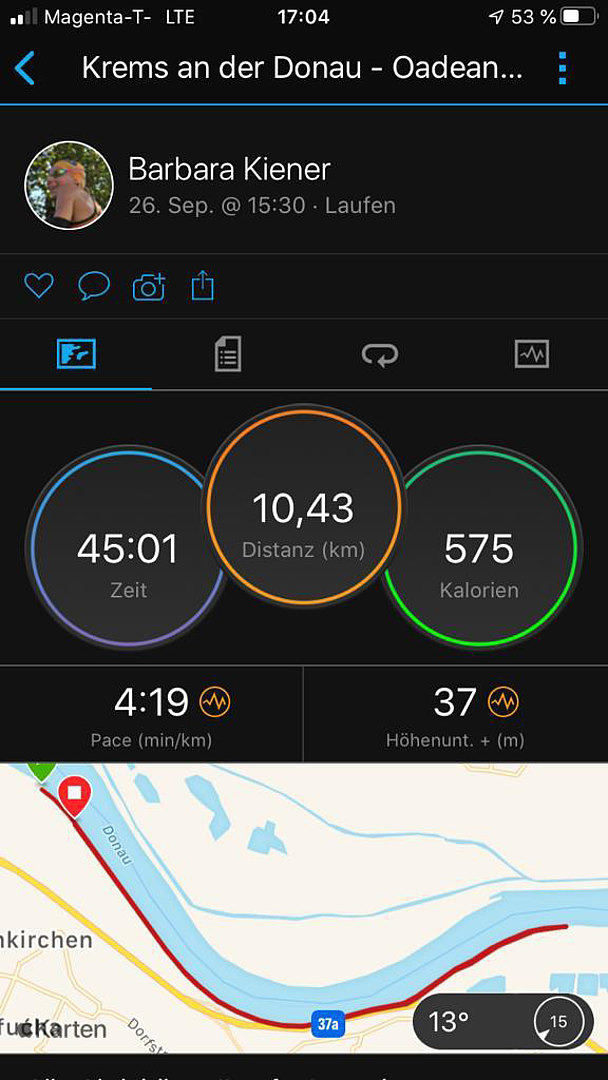Viewport: 608px width, 1080px height.
Task: Like this activity with the heart icon
Action: click(39, 286)
